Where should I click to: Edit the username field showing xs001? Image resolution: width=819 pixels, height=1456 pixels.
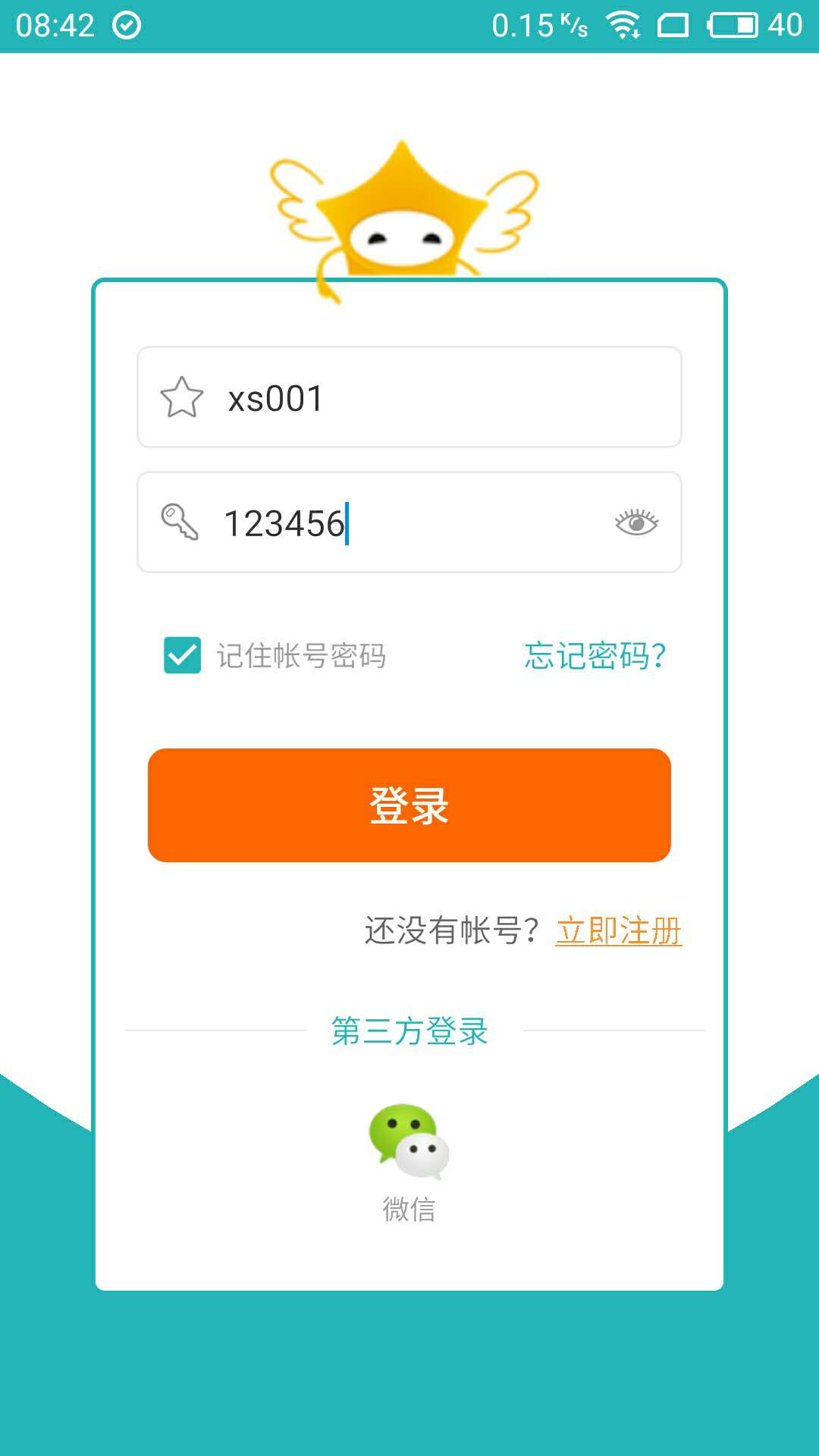click(425, 398)
